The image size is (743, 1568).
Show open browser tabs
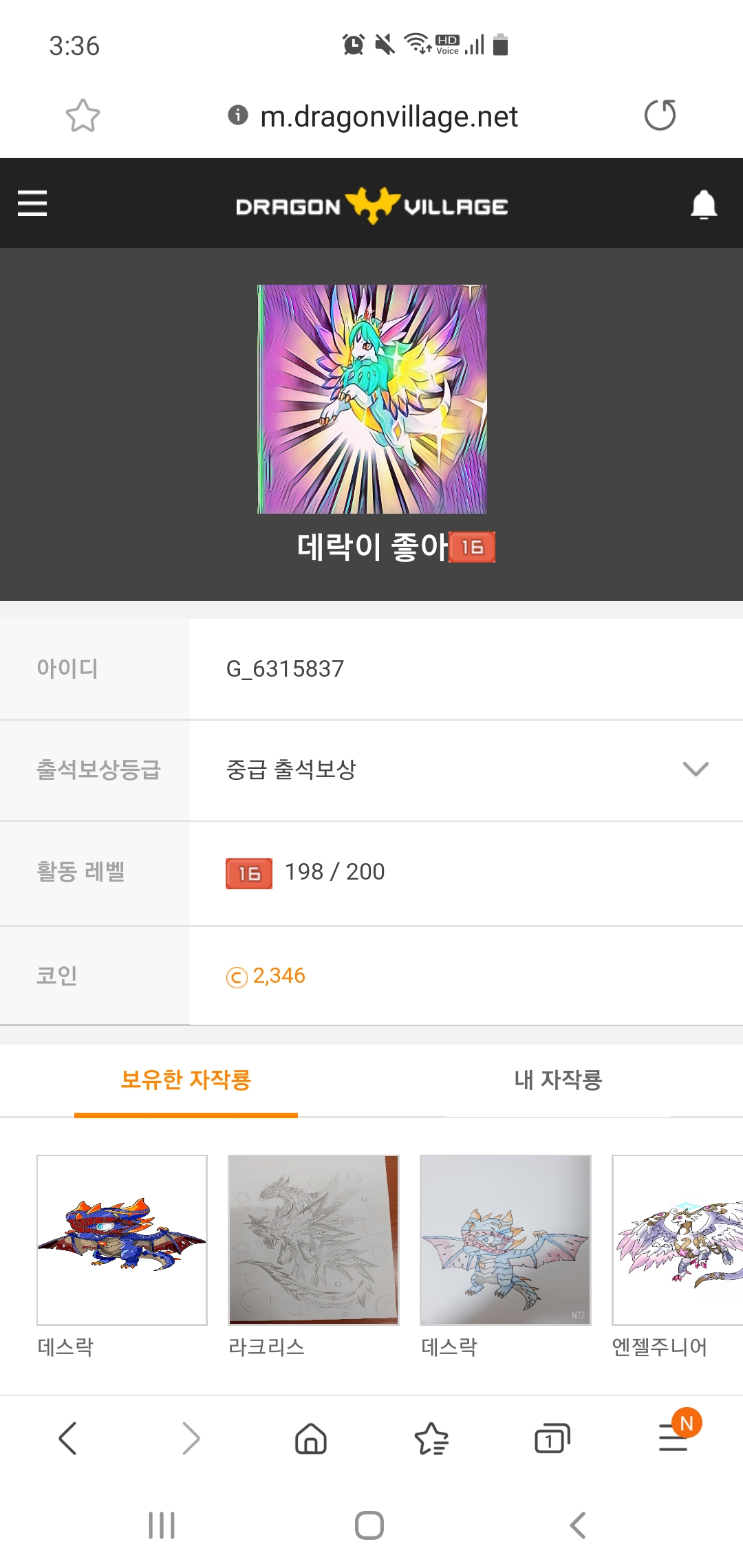(x=552, y=1438)
